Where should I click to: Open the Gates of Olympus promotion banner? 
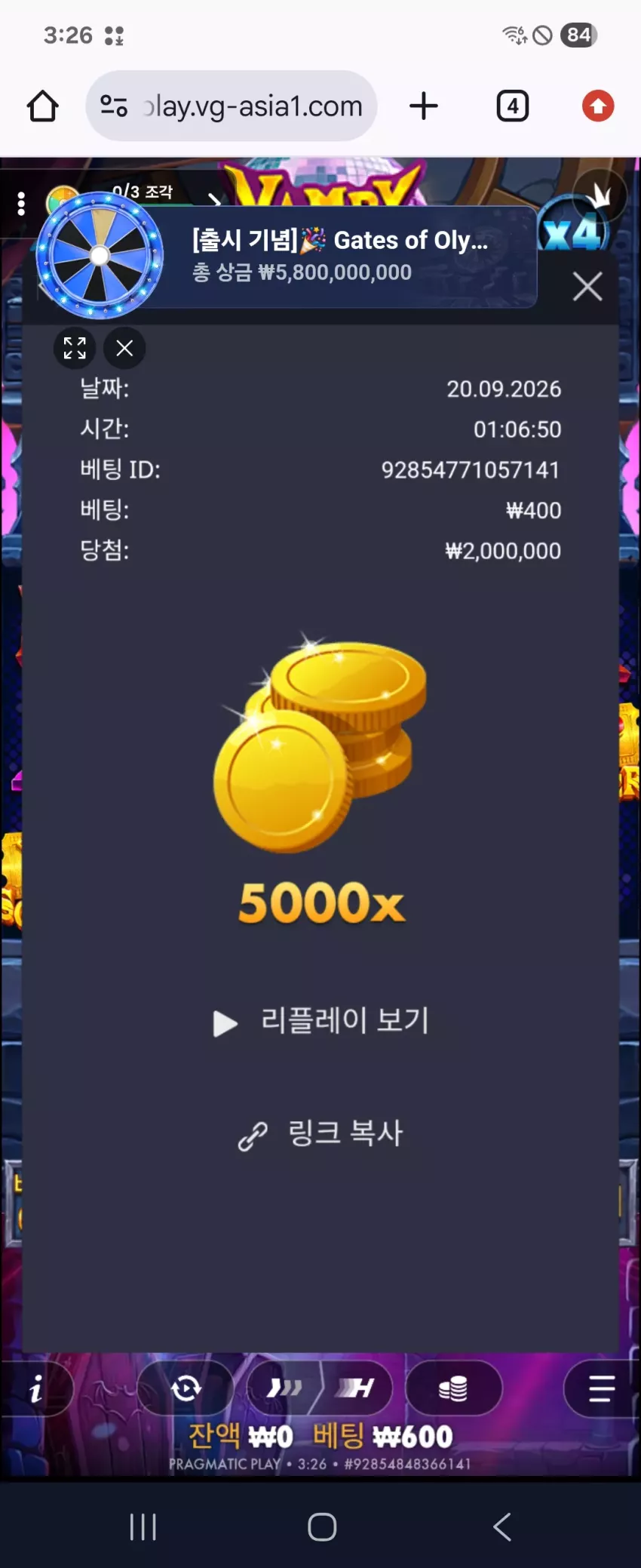tap(339, 257)
